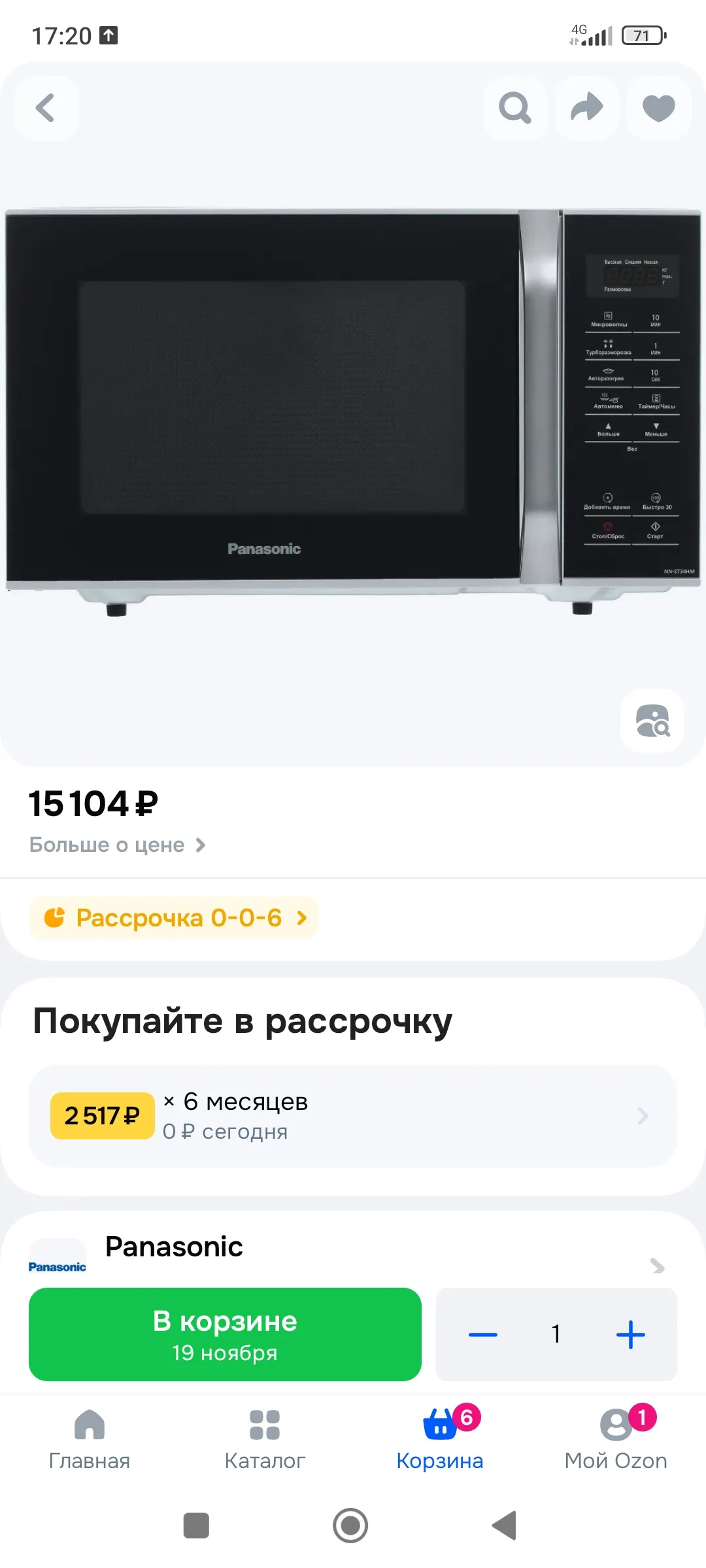Image resolution: width=706 pixels, height=1568 pixels.
Task: Tap the system back triangle
Action: pyautogui.click(x=505, y=1526)
